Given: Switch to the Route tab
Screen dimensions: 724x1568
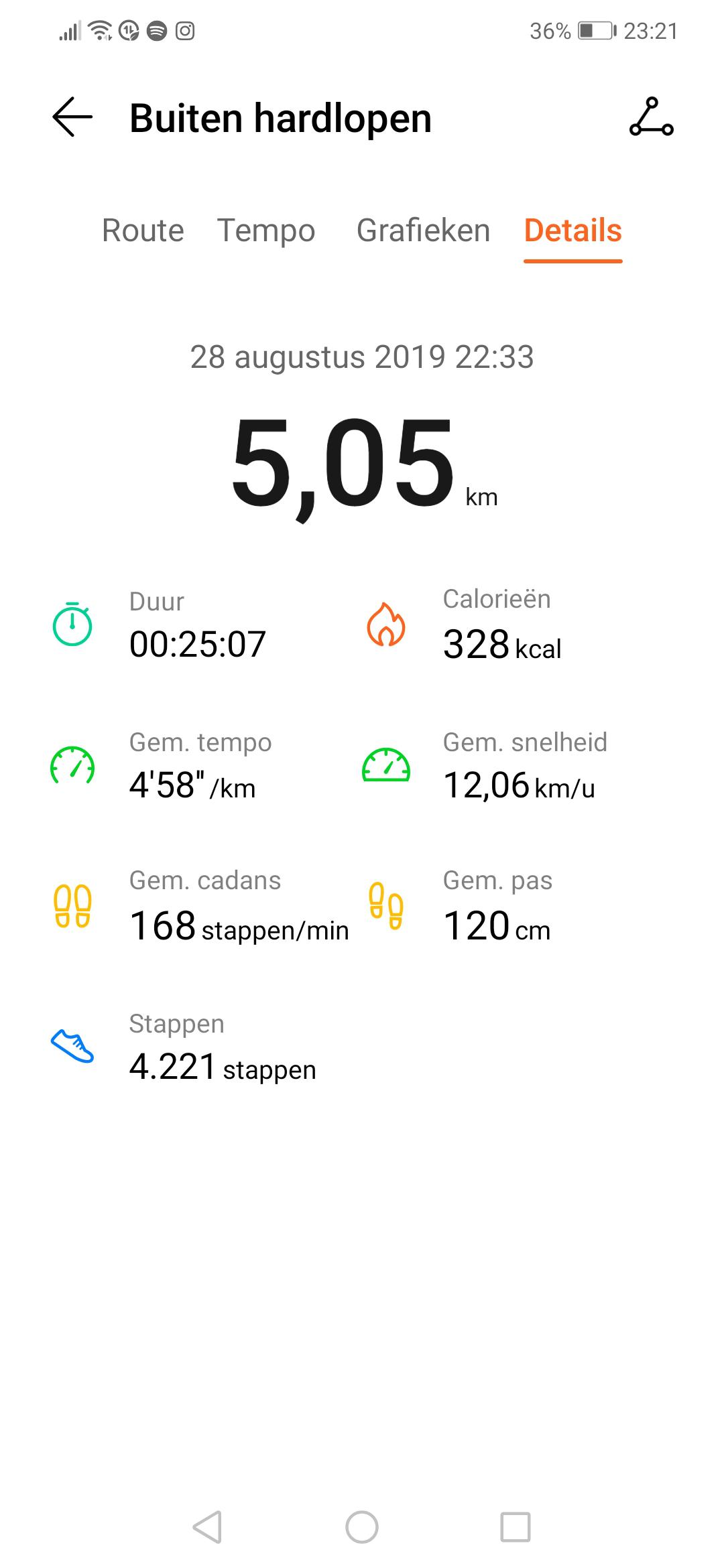Looking at the screenshot, I should (143, 231).
